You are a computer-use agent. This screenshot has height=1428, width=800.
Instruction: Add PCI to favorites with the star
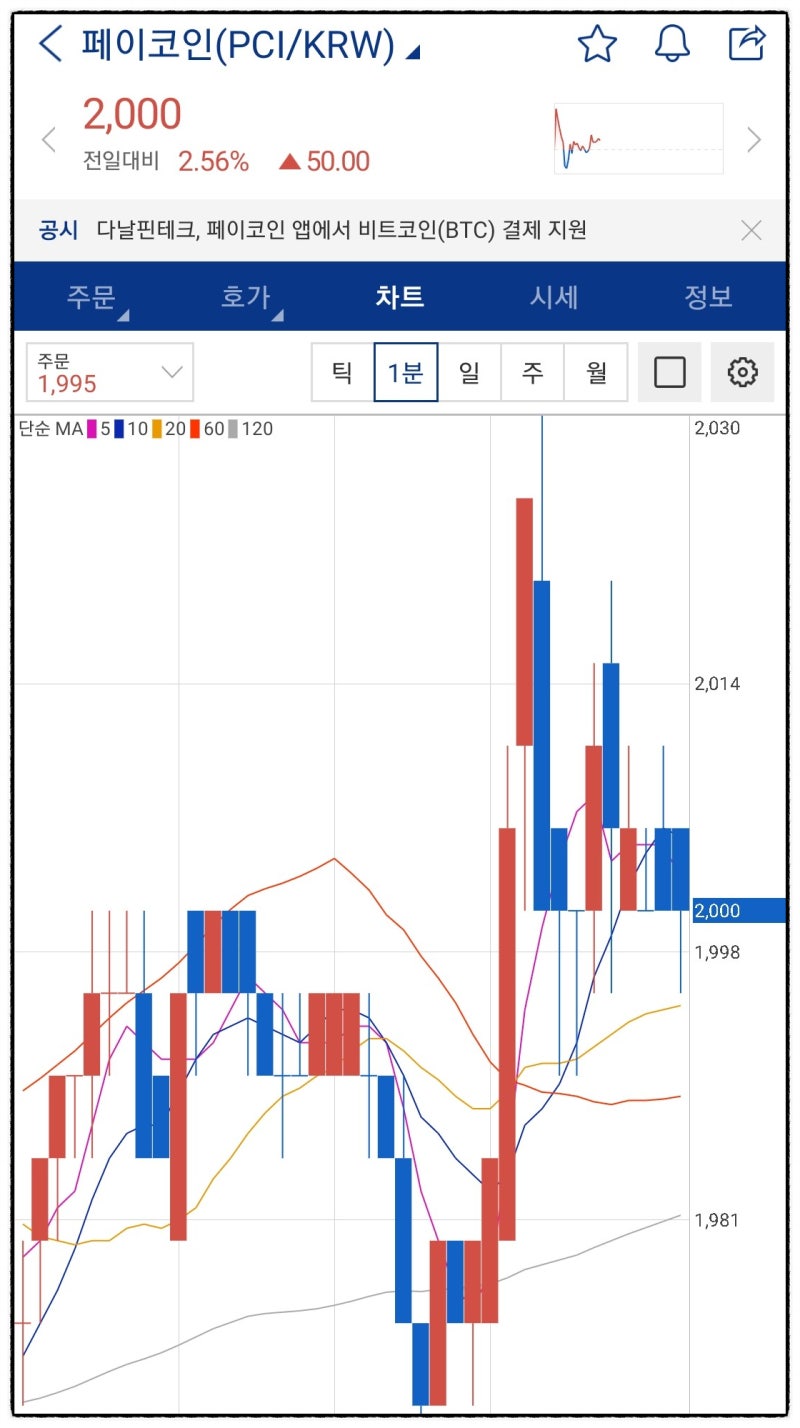tap(597, 44)
